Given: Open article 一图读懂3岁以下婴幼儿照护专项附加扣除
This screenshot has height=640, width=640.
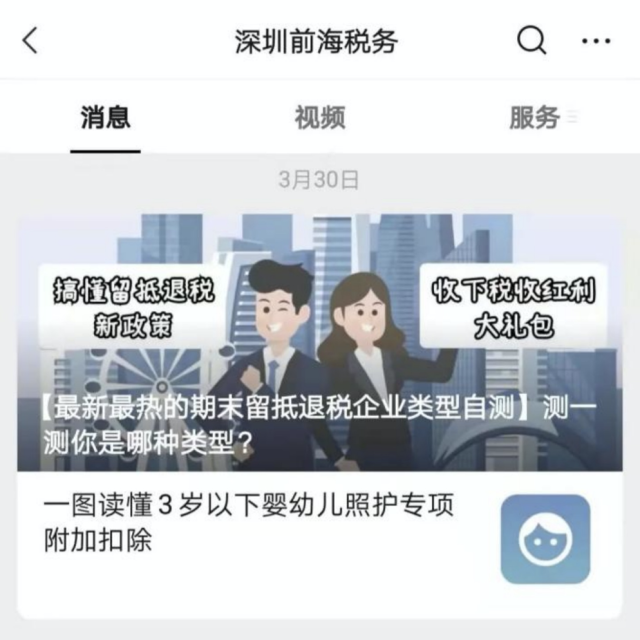Looking at the screenshot, I should (x=250, y=523).
